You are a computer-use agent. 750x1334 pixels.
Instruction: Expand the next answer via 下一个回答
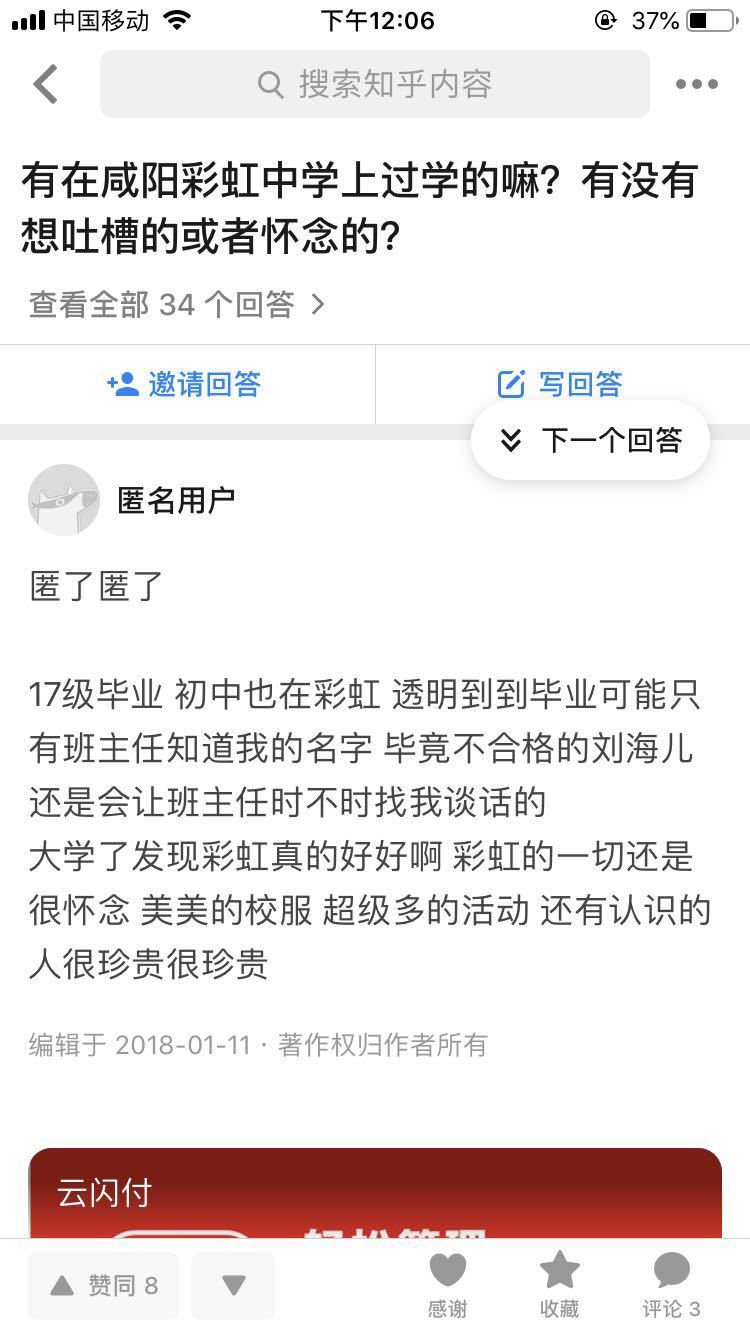pyautogui.click(x=590, y=439)
